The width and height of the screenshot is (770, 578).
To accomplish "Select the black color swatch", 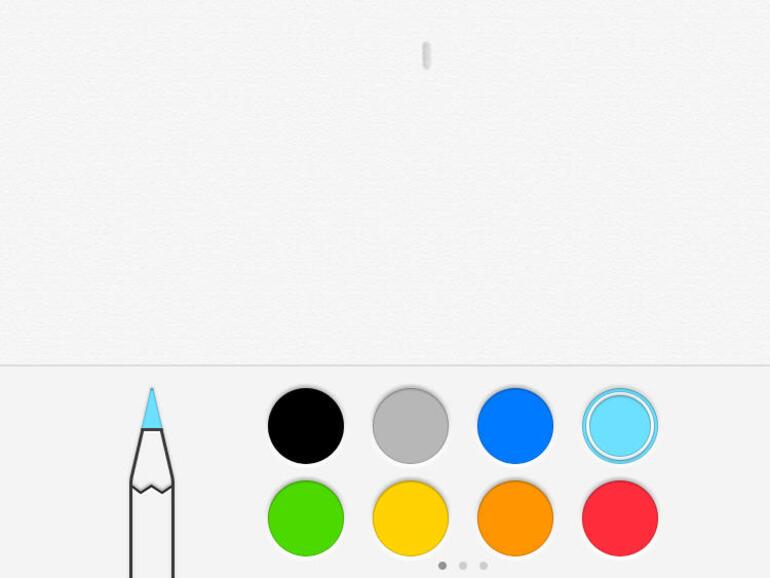I will [x=306, y=426].
